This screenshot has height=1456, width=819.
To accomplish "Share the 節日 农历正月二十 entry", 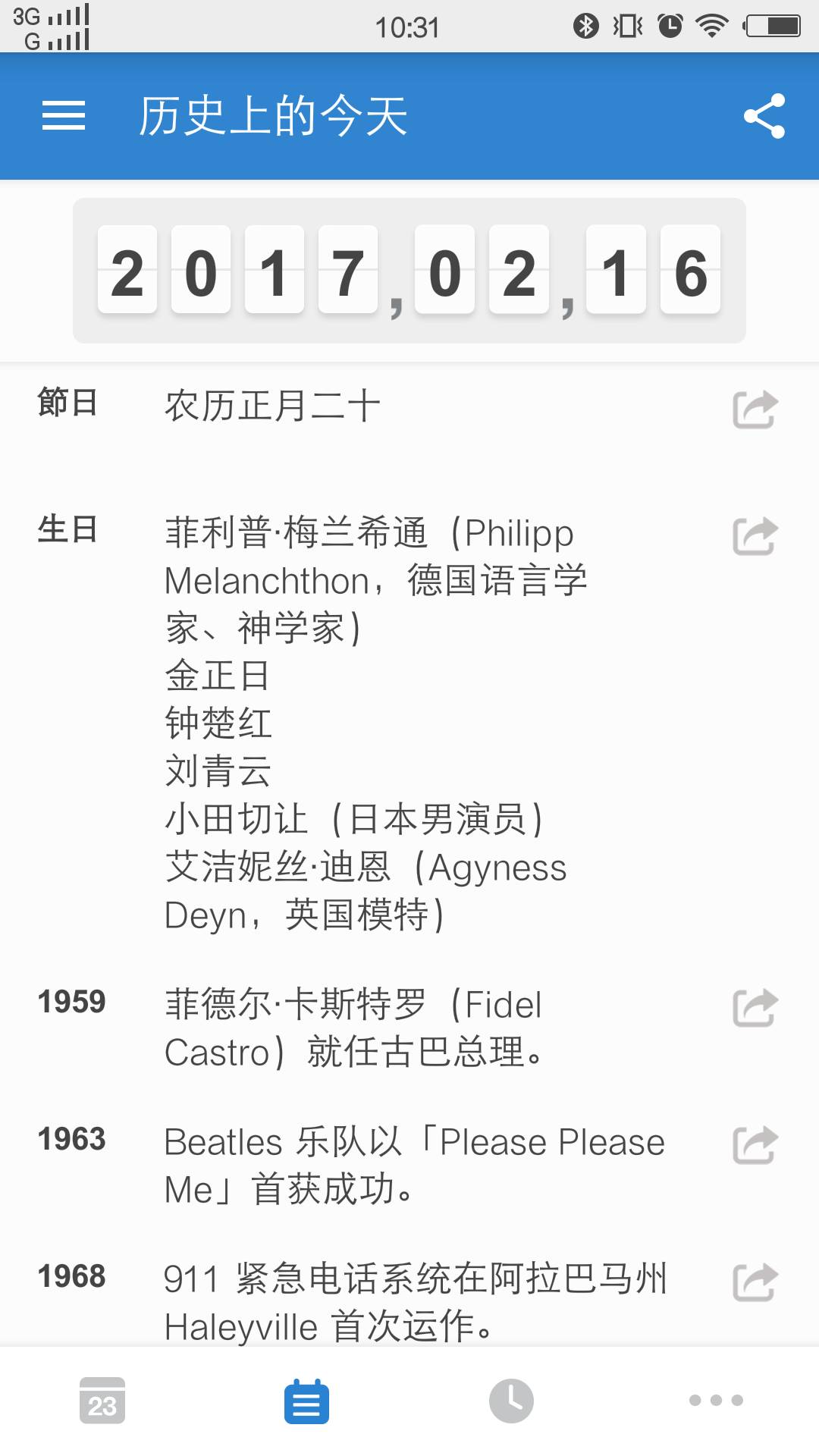I will 755,409.
